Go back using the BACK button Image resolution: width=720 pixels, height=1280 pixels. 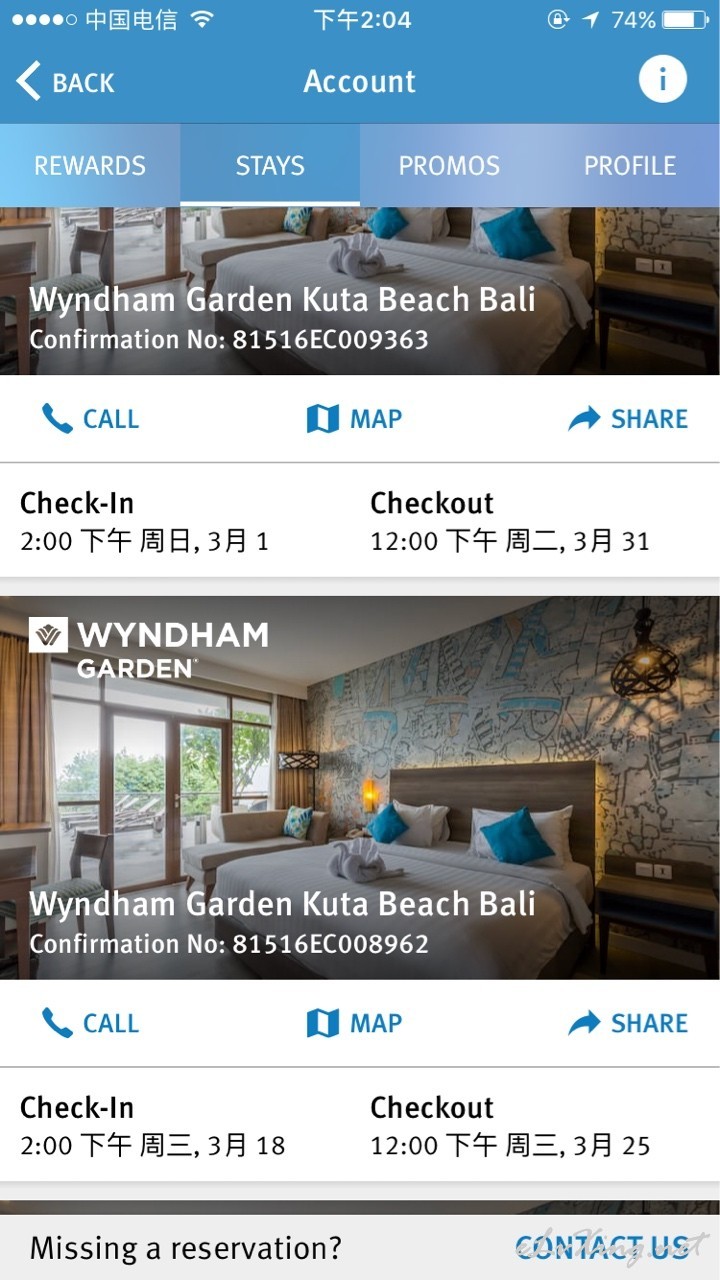point(66,82)
